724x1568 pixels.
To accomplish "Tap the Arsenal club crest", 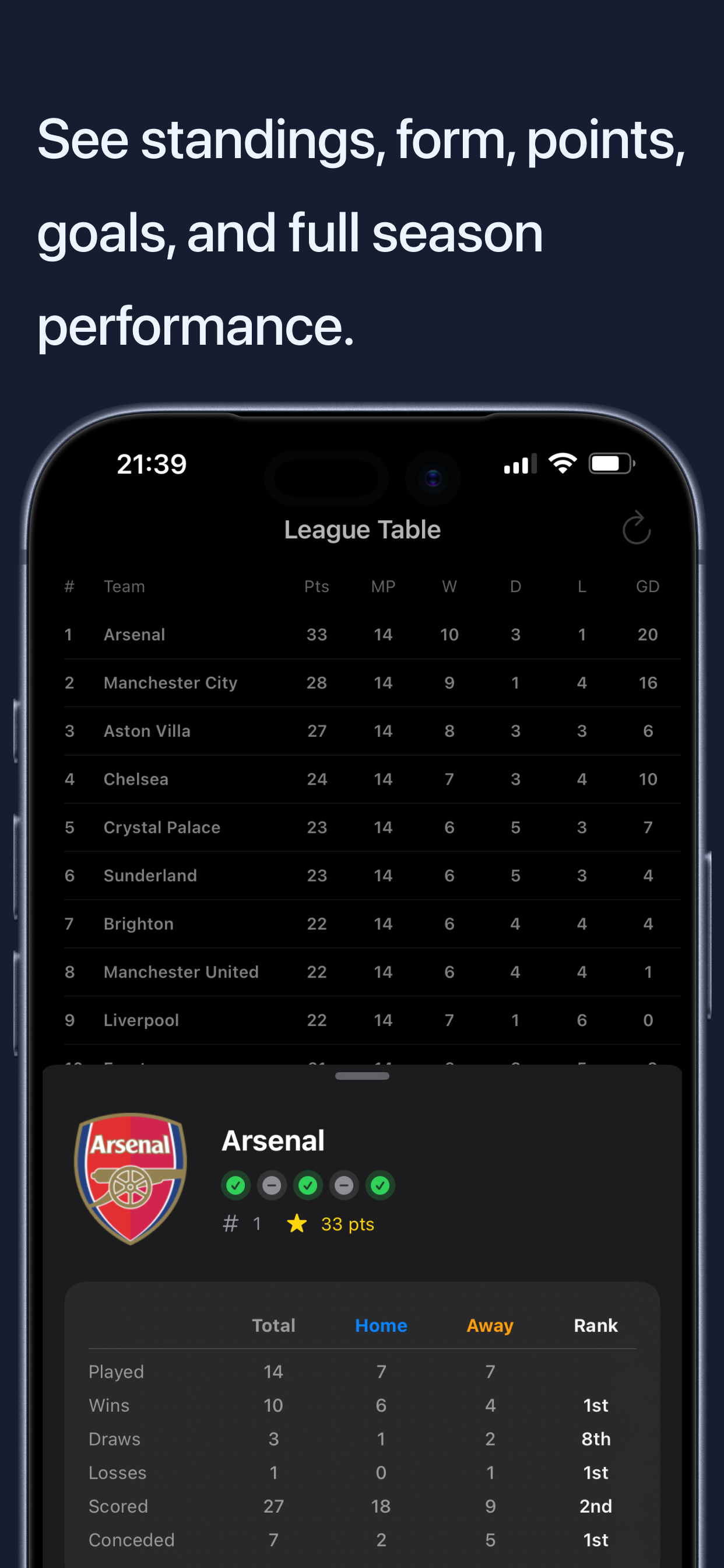I will 129,1181.
